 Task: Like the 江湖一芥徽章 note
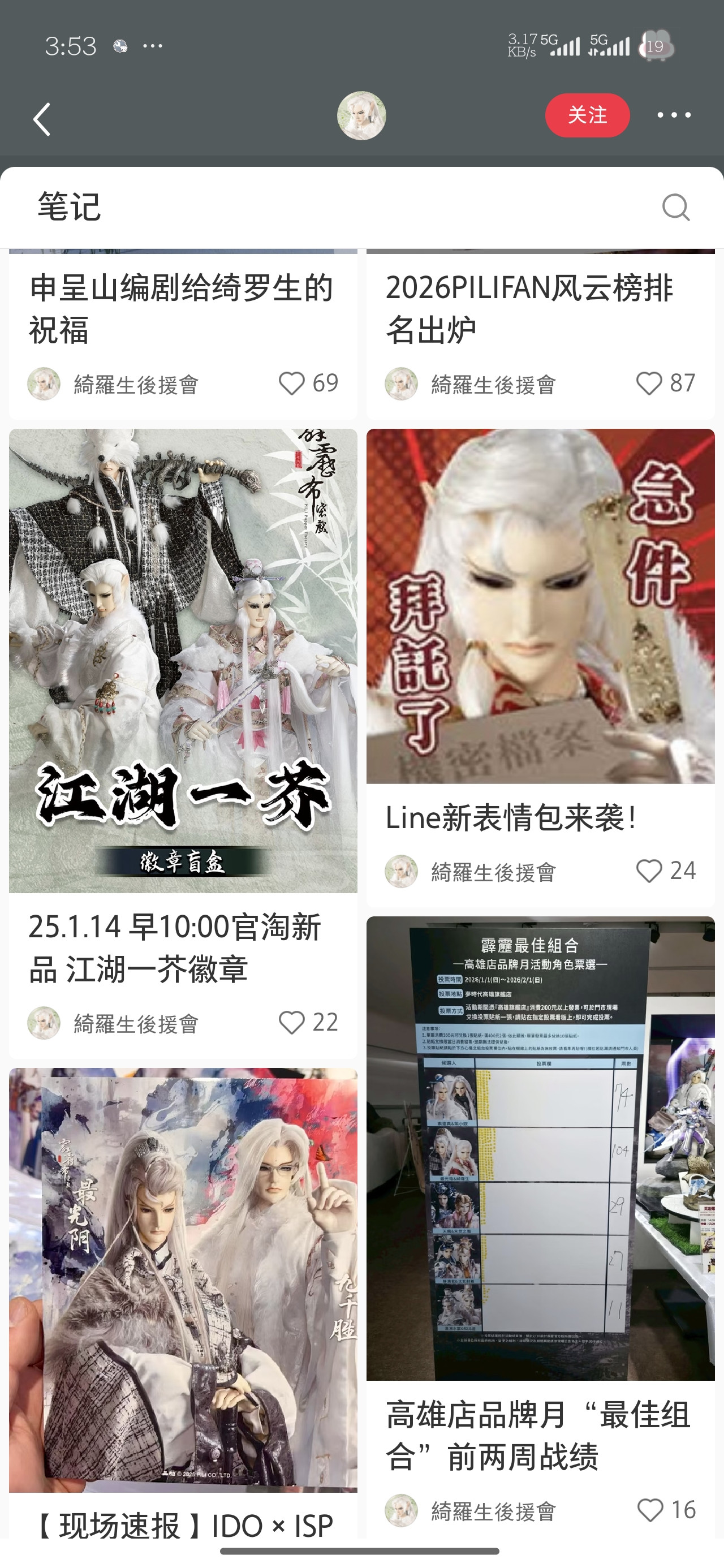(x=292, y=1023)
